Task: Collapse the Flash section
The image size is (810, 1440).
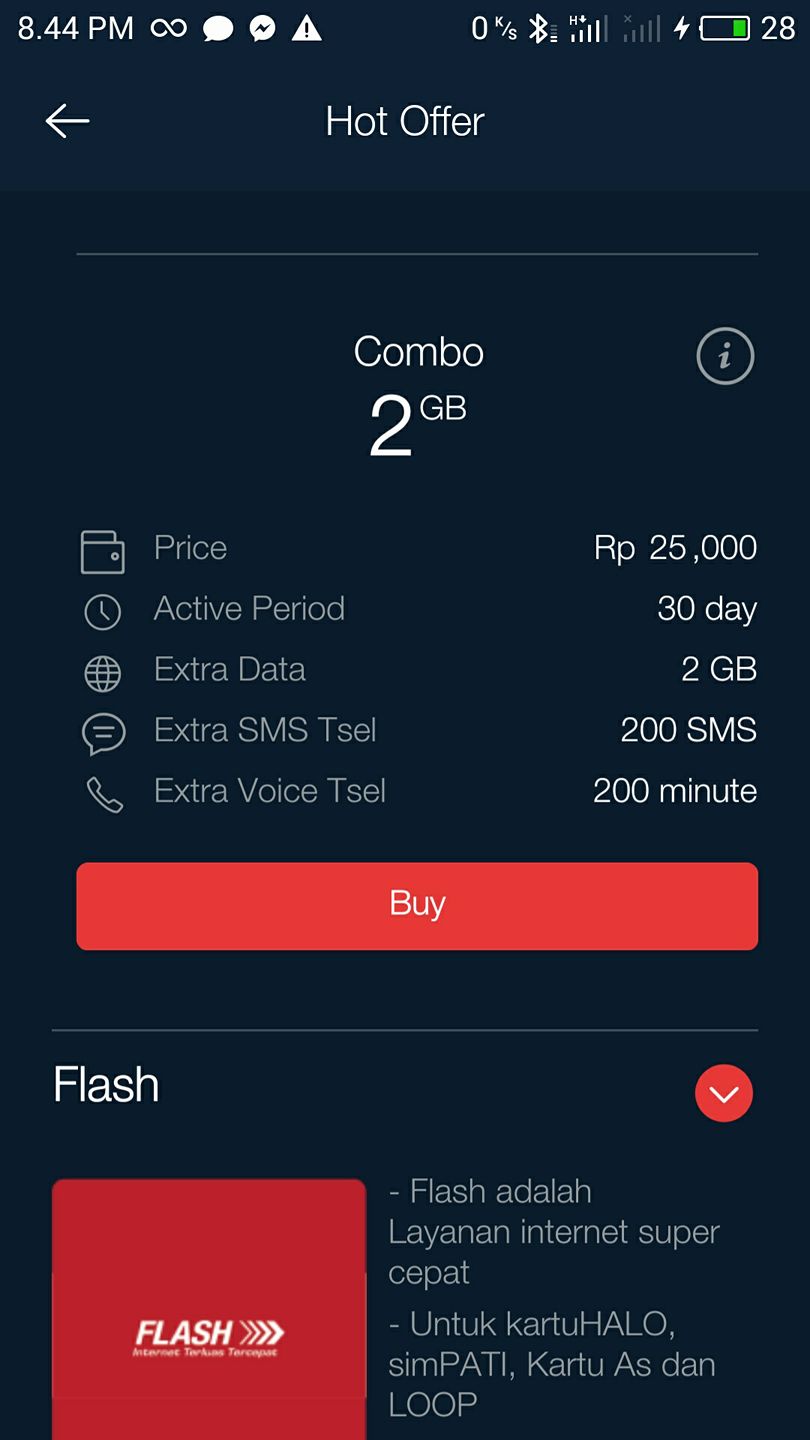Action: click(x=723, y=1093)
